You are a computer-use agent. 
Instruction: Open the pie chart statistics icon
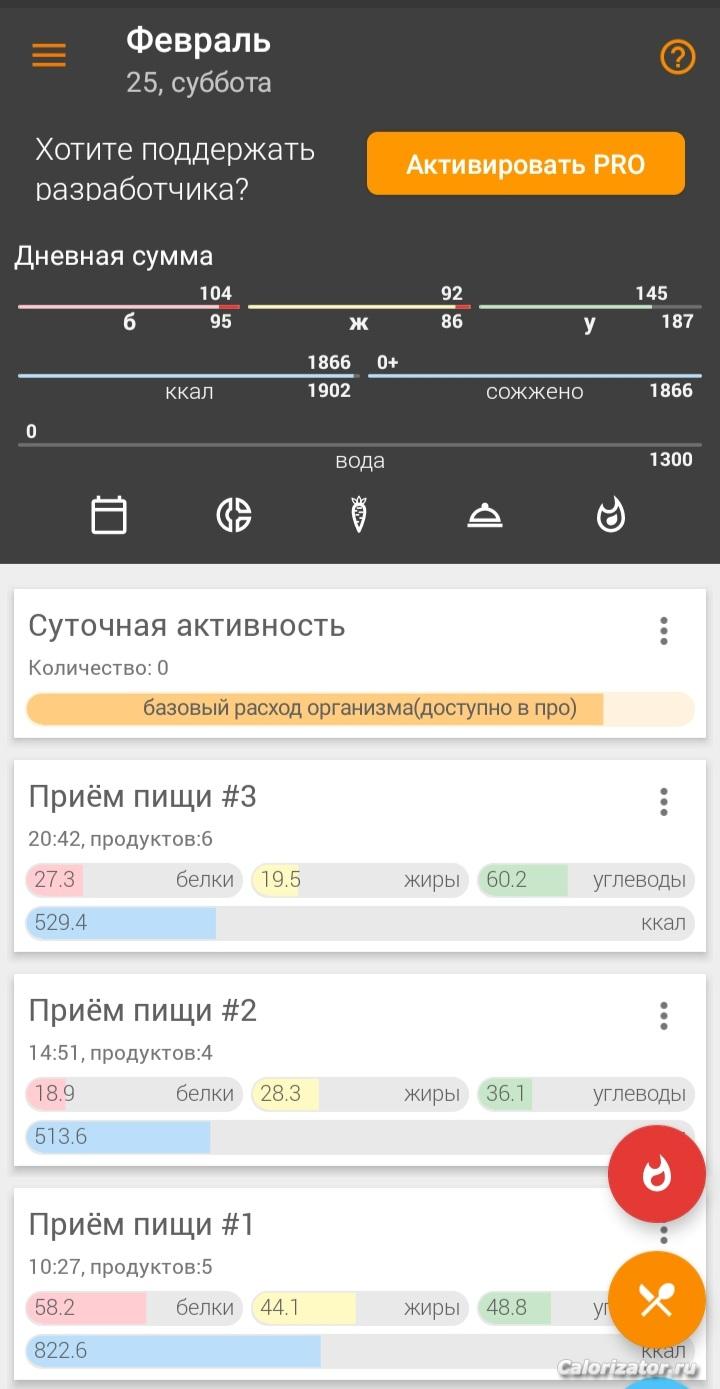(234, 516)
